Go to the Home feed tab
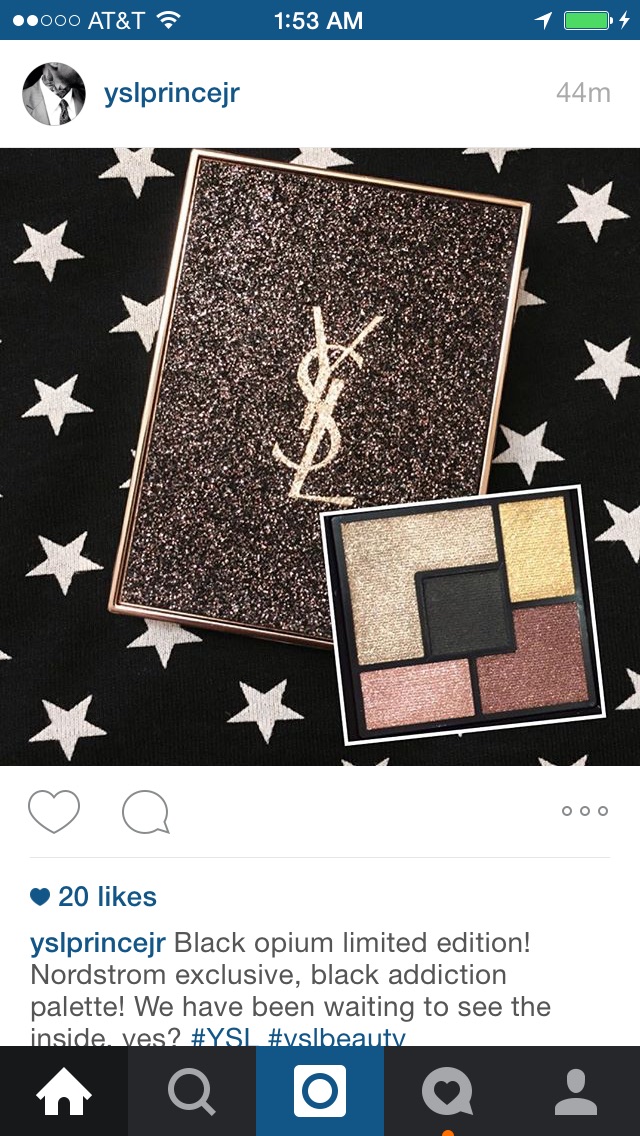640x1136 pixels. [x=64, y=1091]
